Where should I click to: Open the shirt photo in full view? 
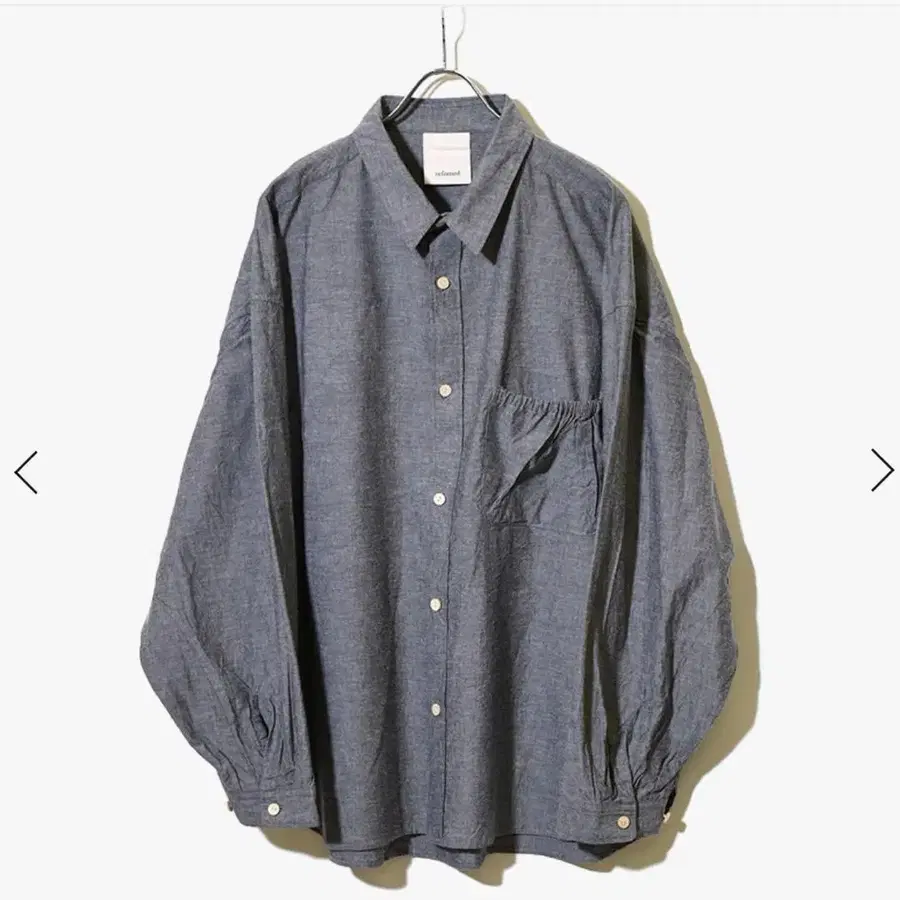pyautogui.click(x=450, y=453)
